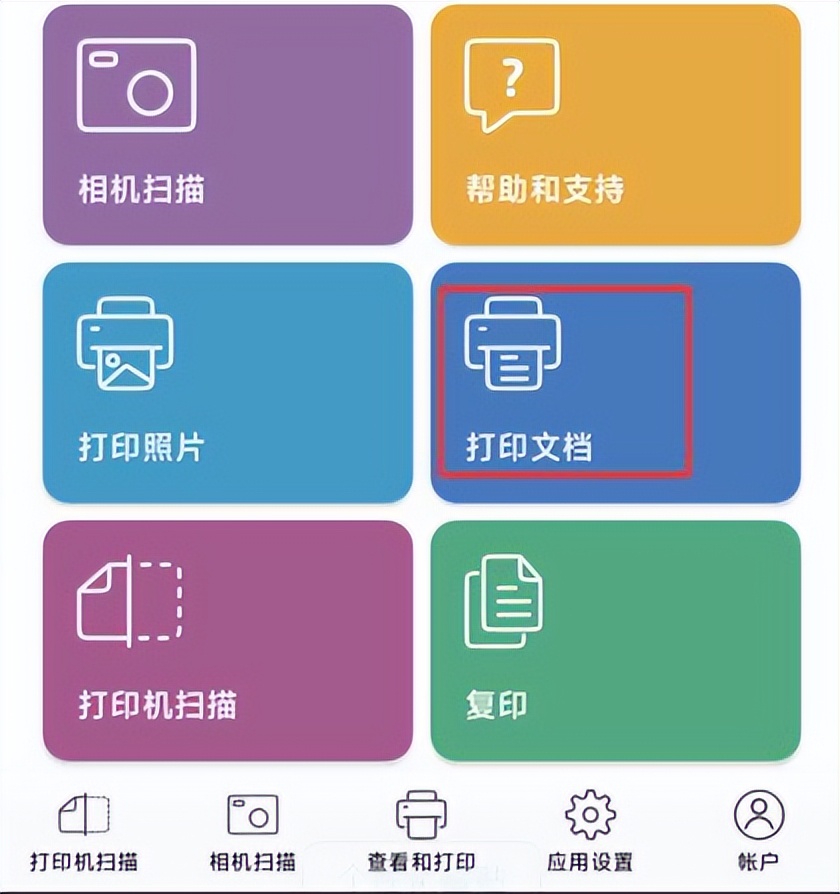Tap the 相机扫描 camera icon in bottom bar

tap(250, 815)
